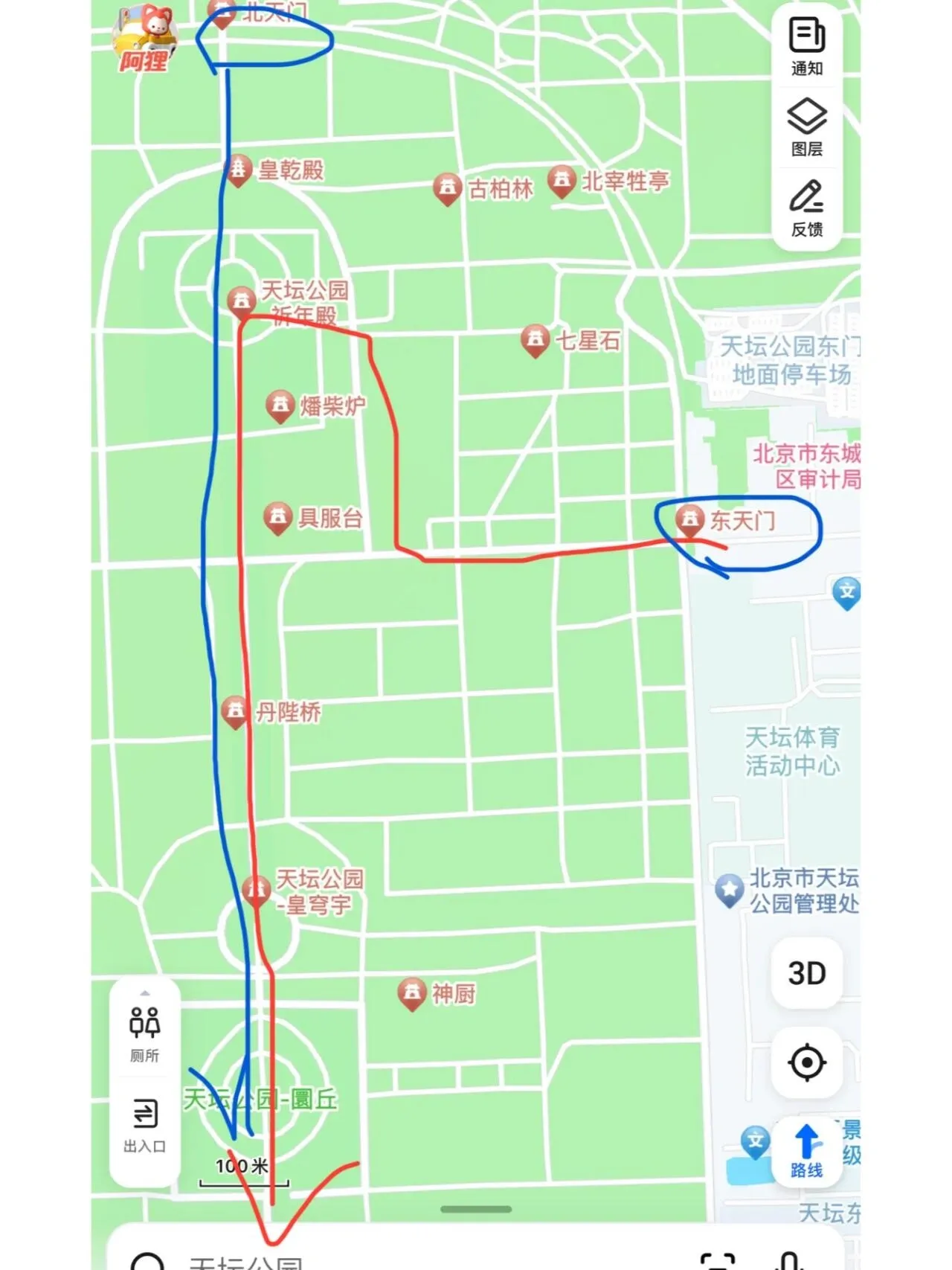Open the 东天门 gate marker

690,519
